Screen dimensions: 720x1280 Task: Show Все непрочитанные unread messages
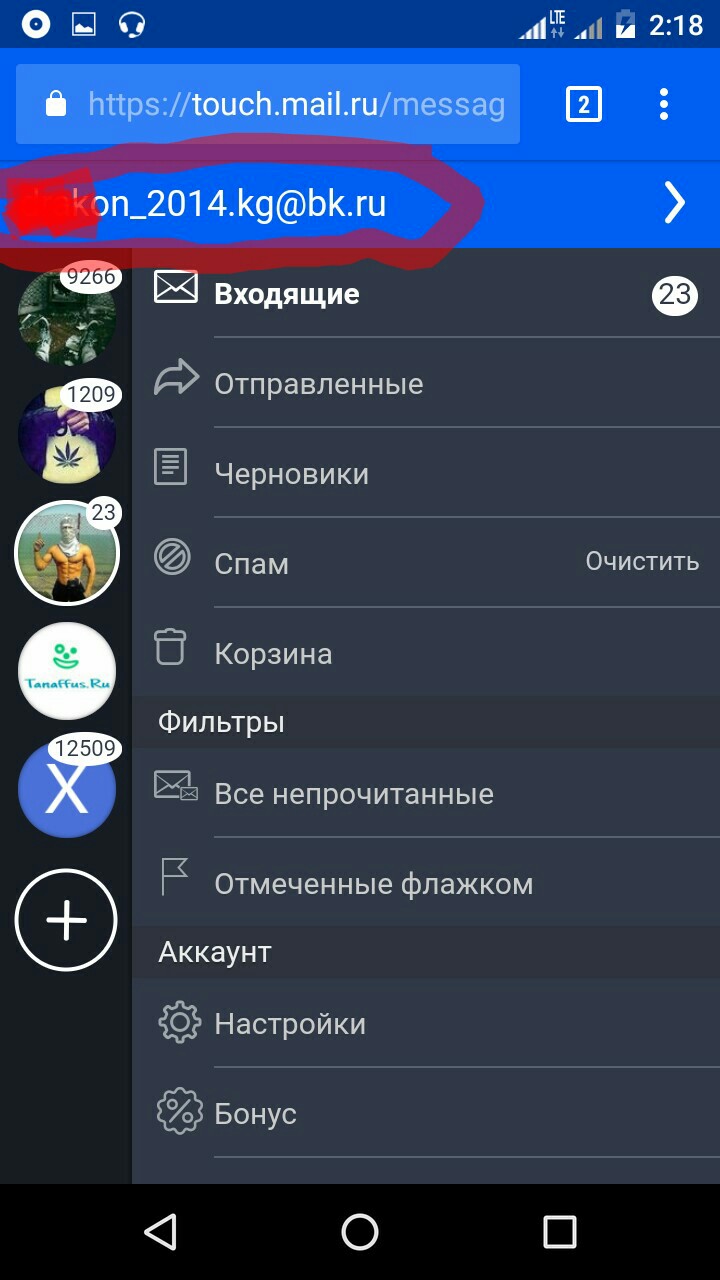pos(353,794)
